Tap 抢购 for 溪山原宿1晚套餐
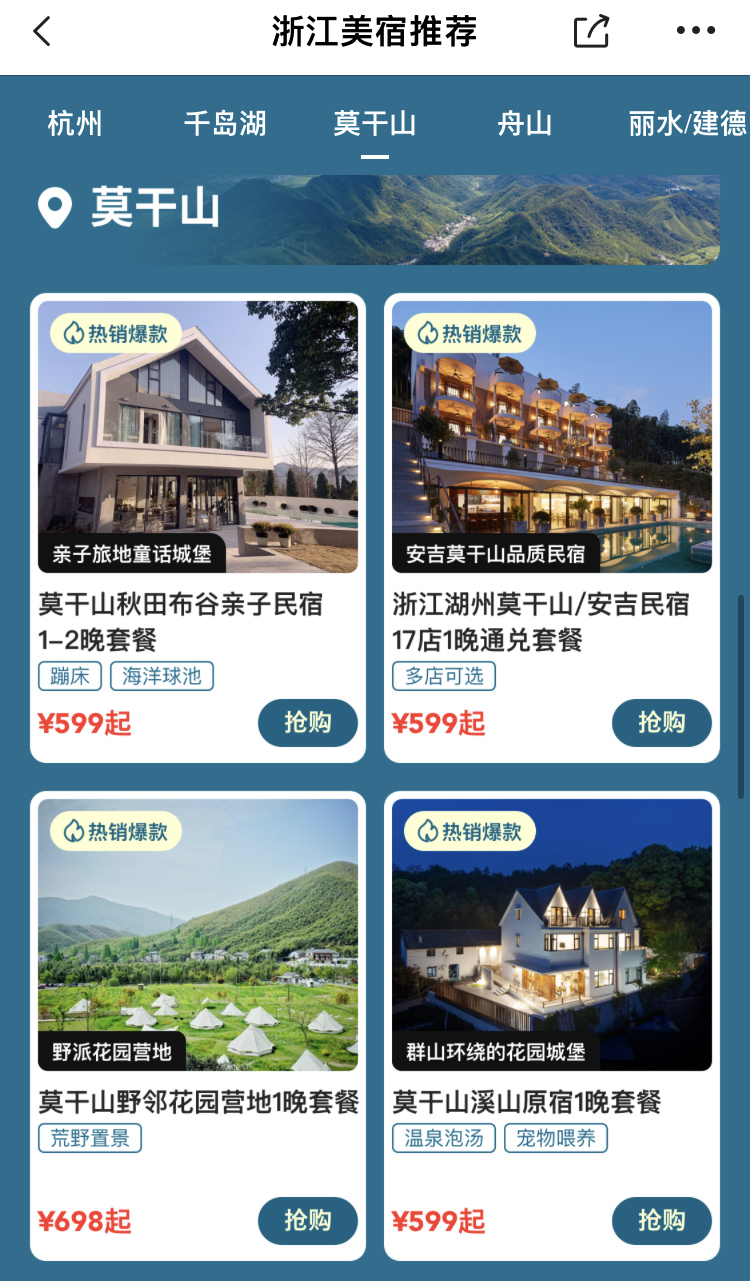Viewport: 750px width, 1281px height. click(x=662, y=1221)
